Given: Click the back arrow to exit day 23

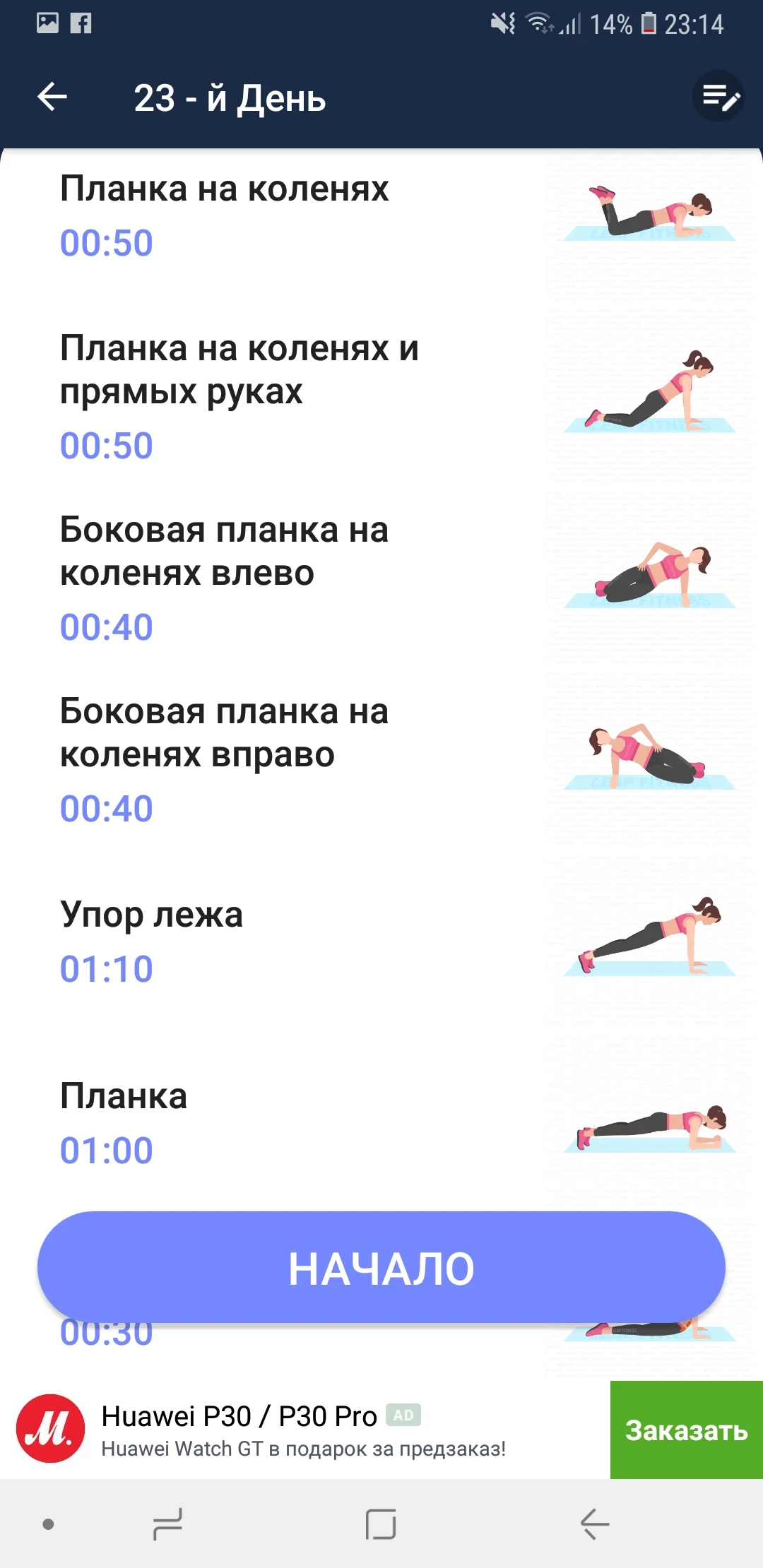Looking at the screenshot, I should tap(51, 98).
